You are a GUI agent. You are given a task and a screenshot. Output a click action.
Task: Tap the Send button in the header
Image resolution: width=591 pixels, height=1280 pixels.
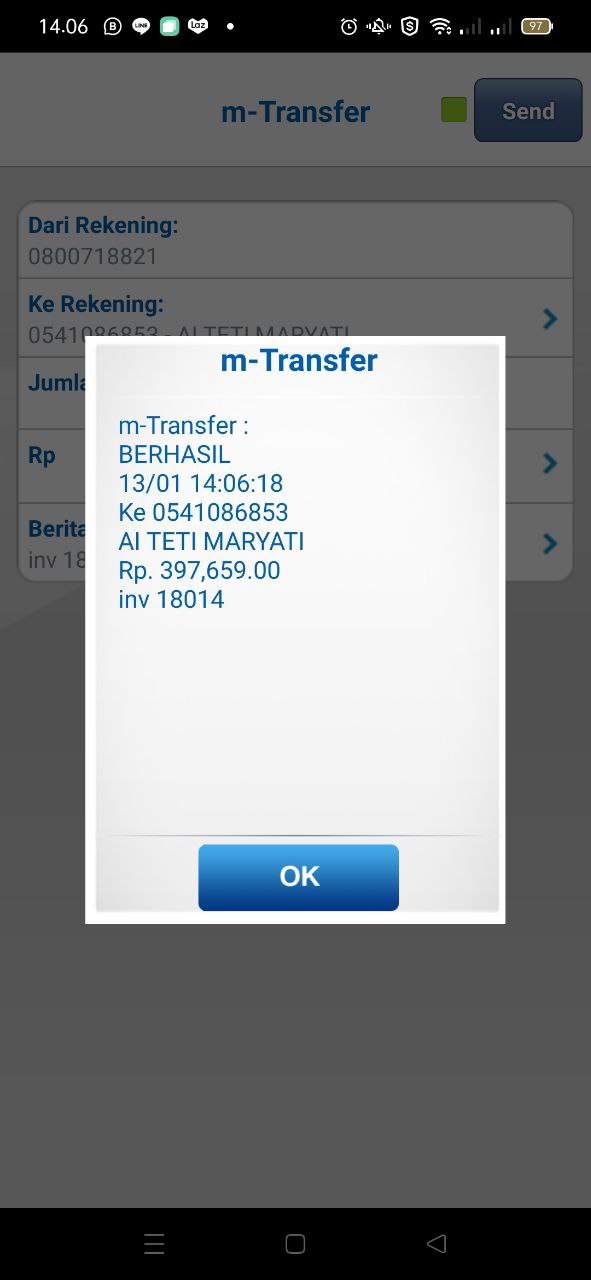click(x=528, y=110)
